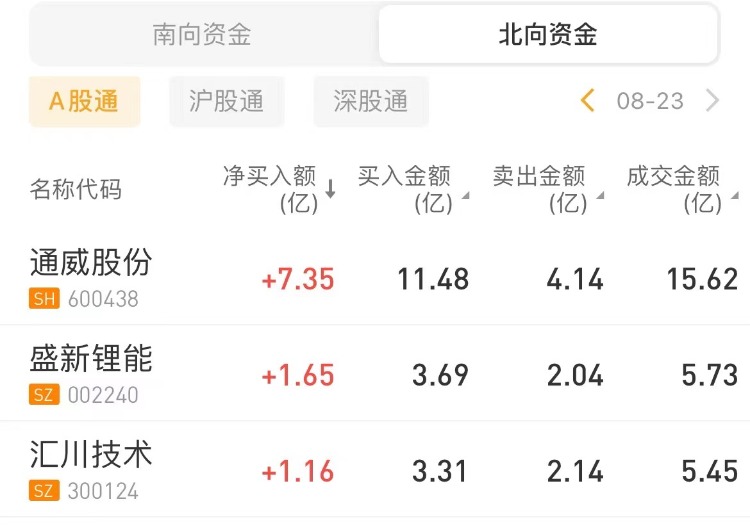Switch to the 南向资金 tab
The image size is (750, 529).
click(x=202, y=36)
